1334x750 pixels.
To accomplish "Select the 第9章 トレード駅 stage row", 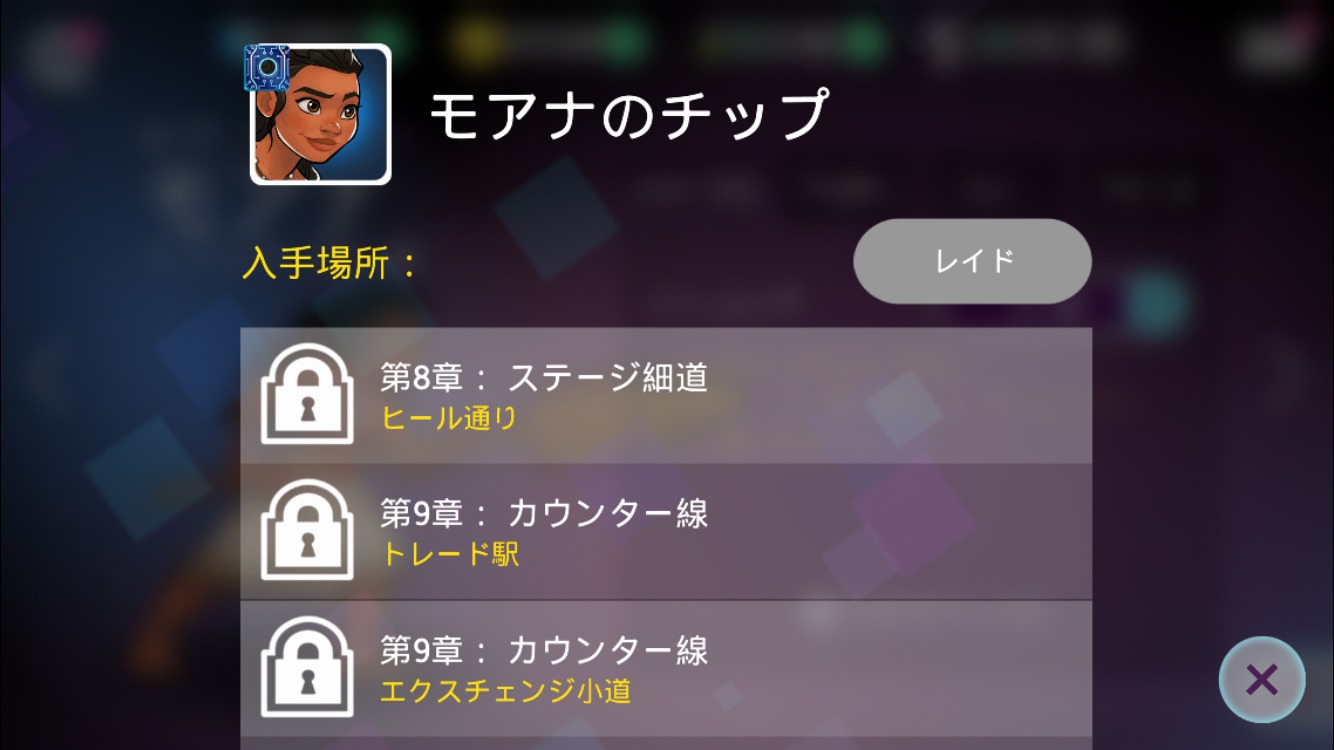I will (665, 532).
